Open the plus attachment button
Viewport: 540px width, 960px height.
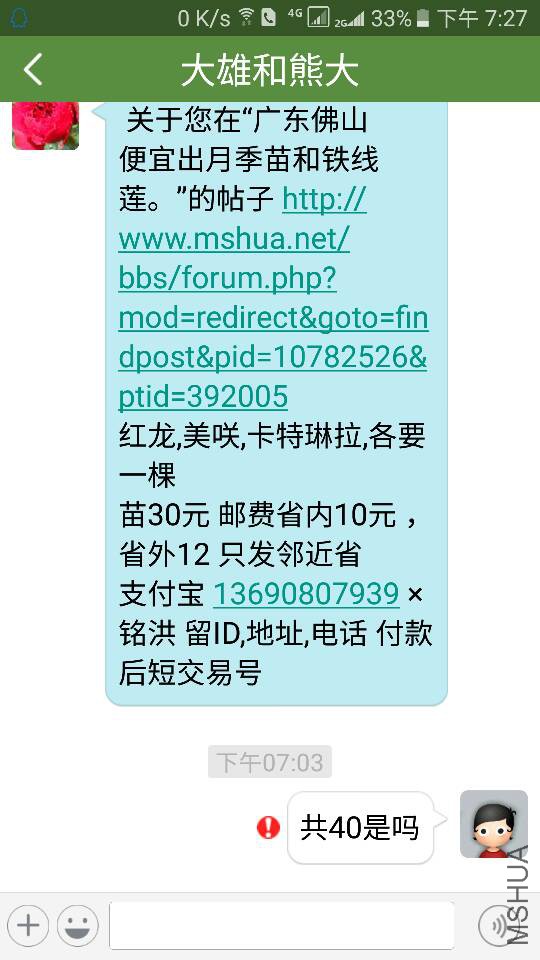pyautogui.click(x=28, y=925)
